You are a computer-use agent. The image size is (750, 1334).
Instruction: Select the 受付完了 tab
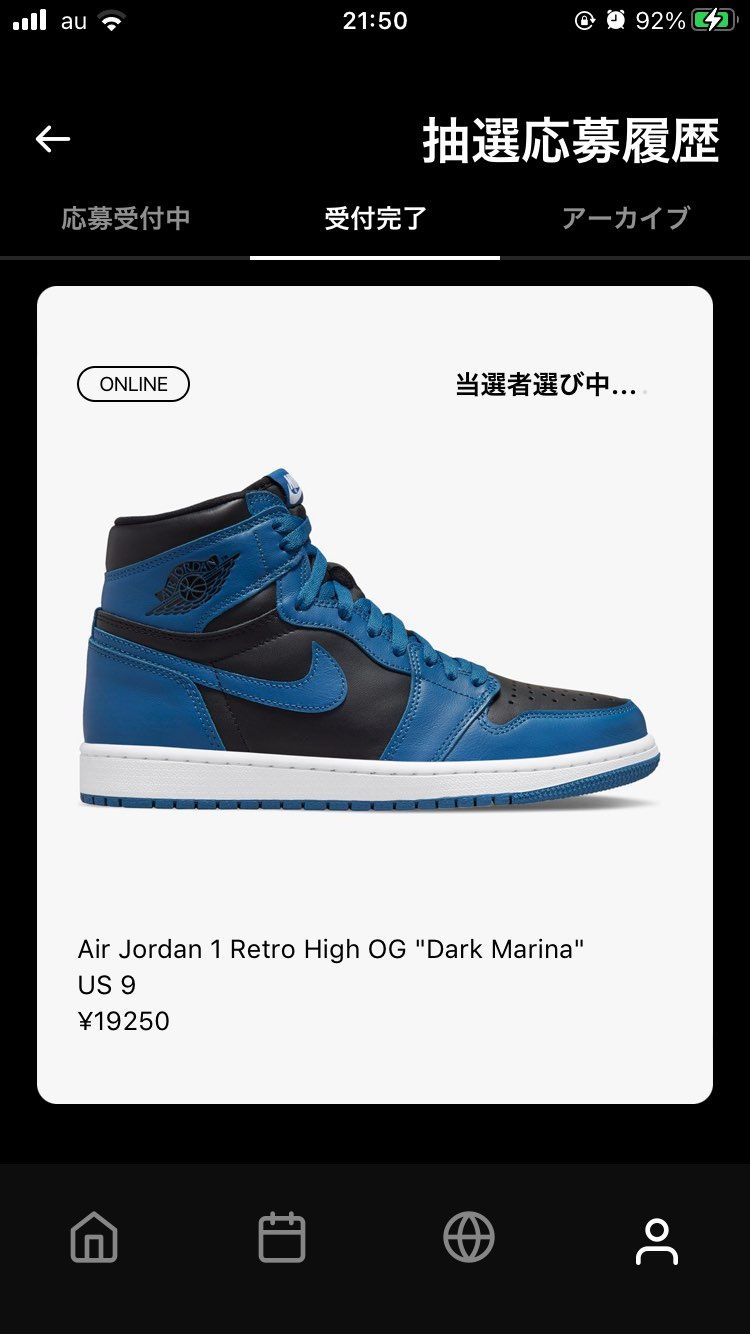click(375, 218)
